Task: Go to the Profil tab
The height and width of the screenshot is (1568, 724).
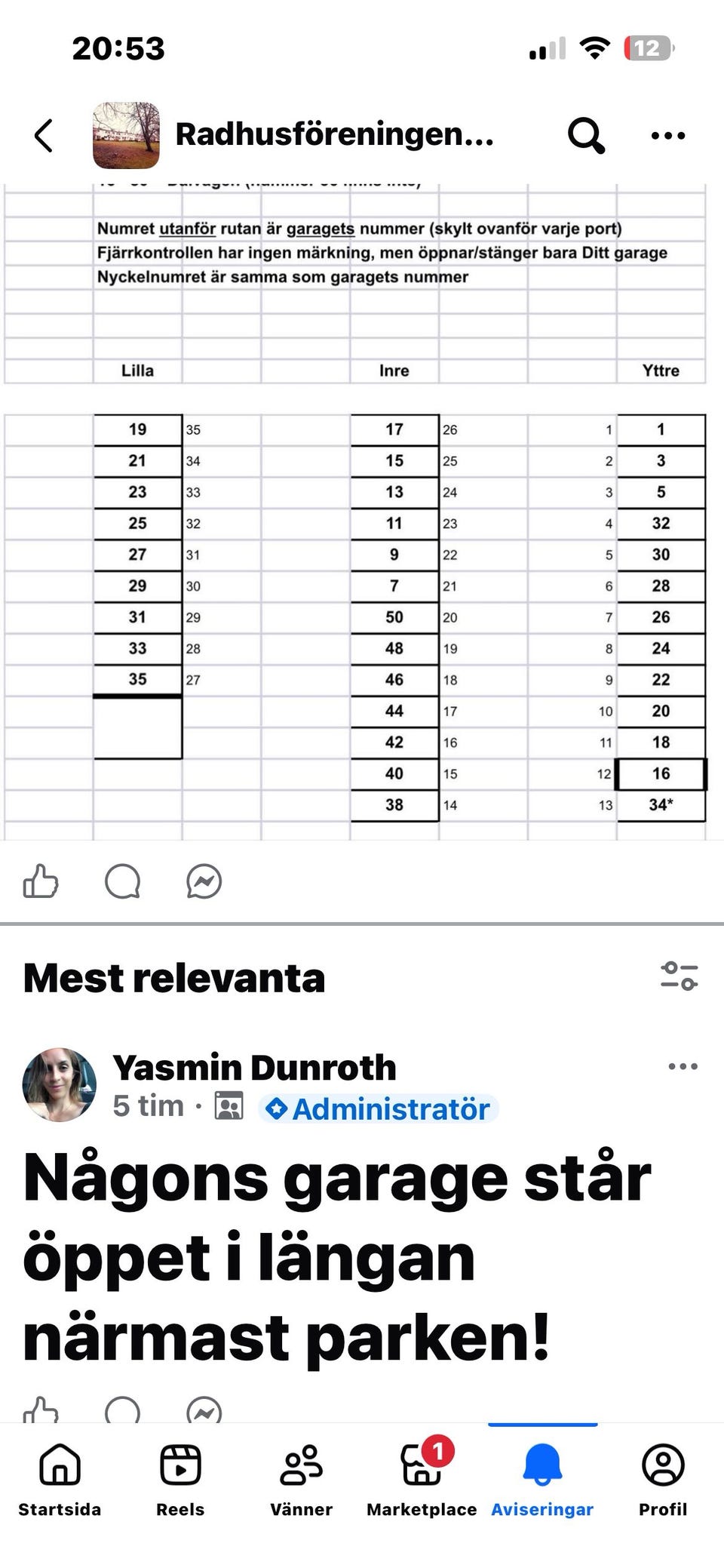Action: point(663,1480)
